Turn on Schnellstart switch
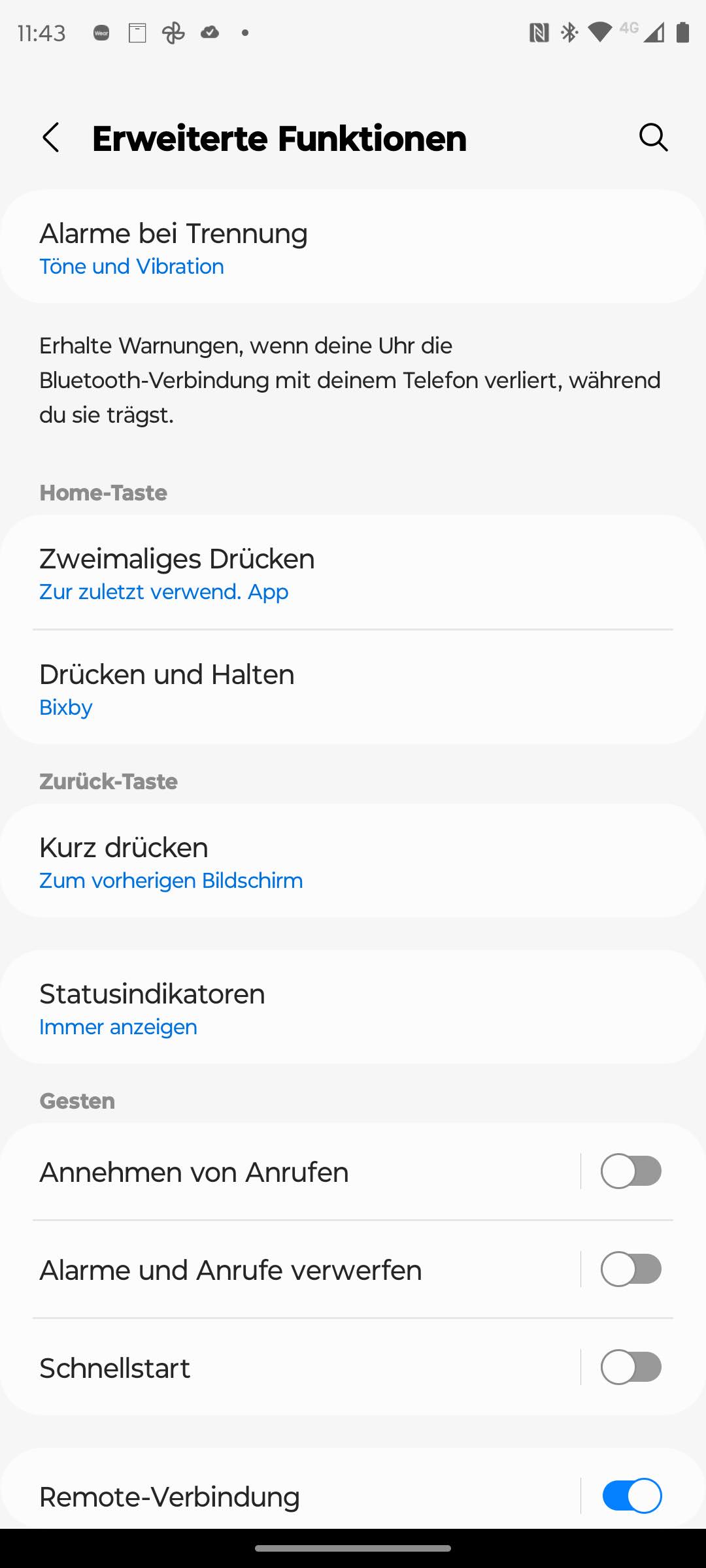 (631, 1367)
